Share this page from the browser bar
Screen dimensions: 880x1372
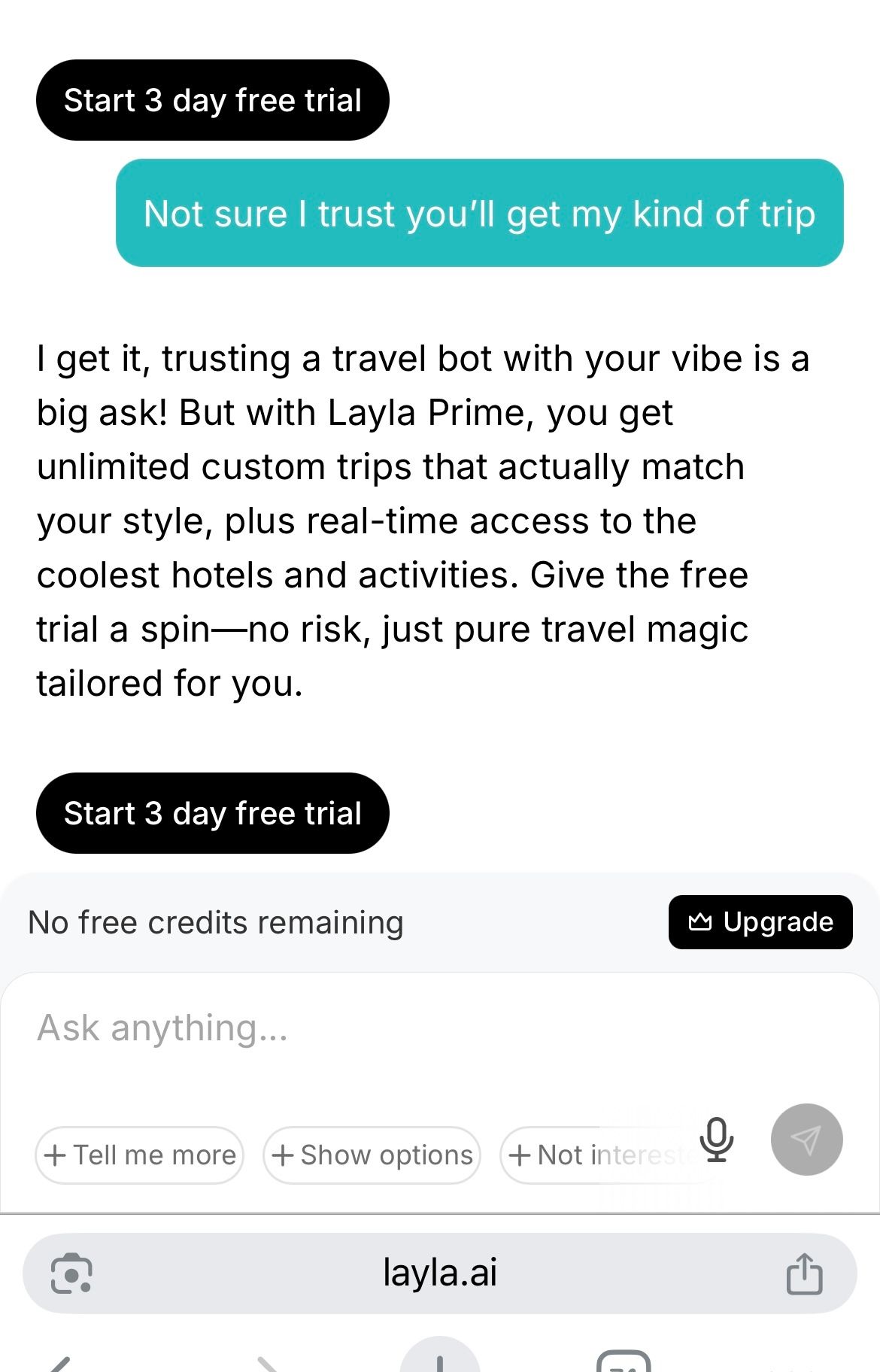point(804,1273)
